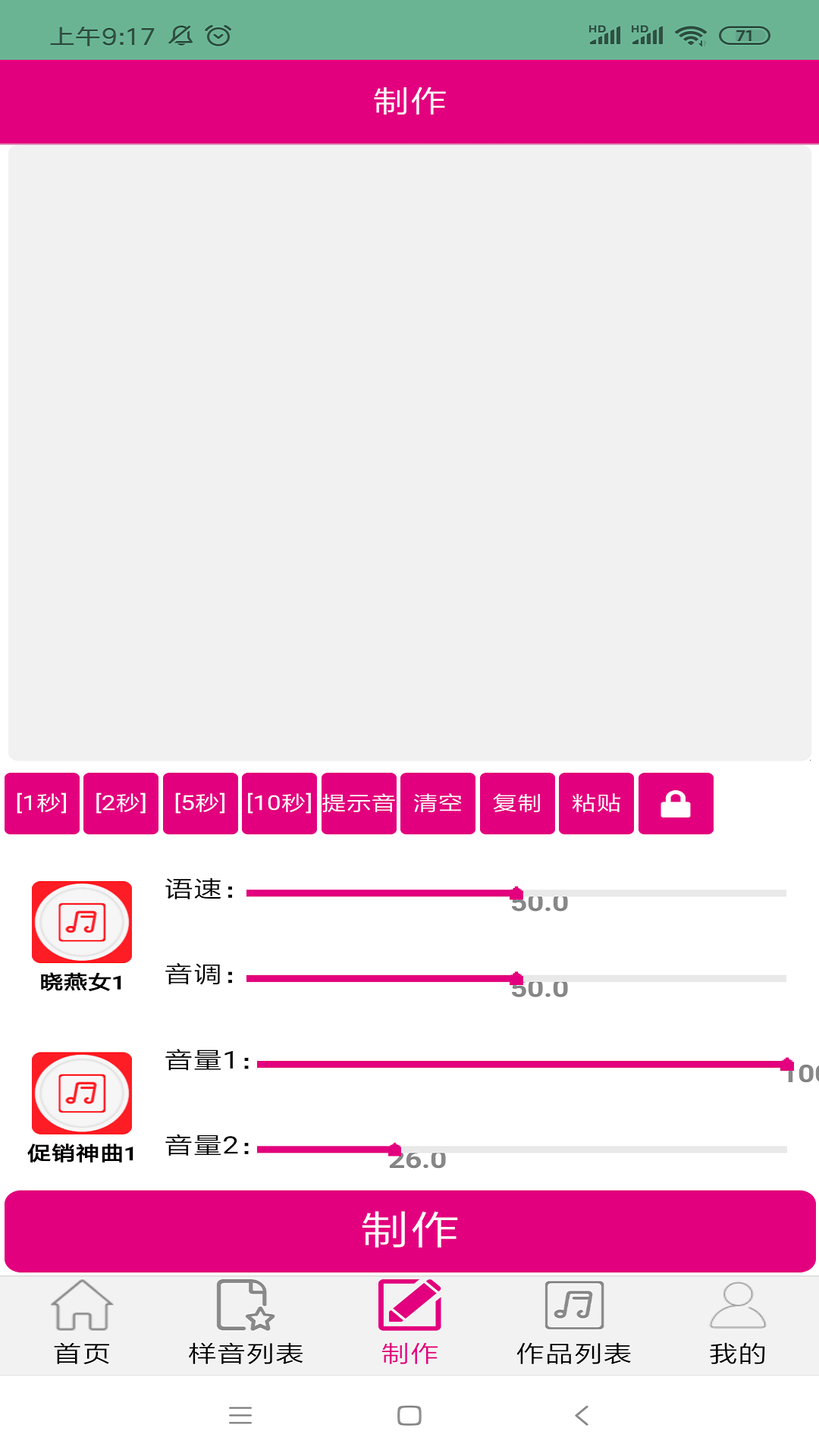This screenshot has width=819, height=1456.
Task: Paste text using the 粘贴 button
Action: tap(596, 803)
